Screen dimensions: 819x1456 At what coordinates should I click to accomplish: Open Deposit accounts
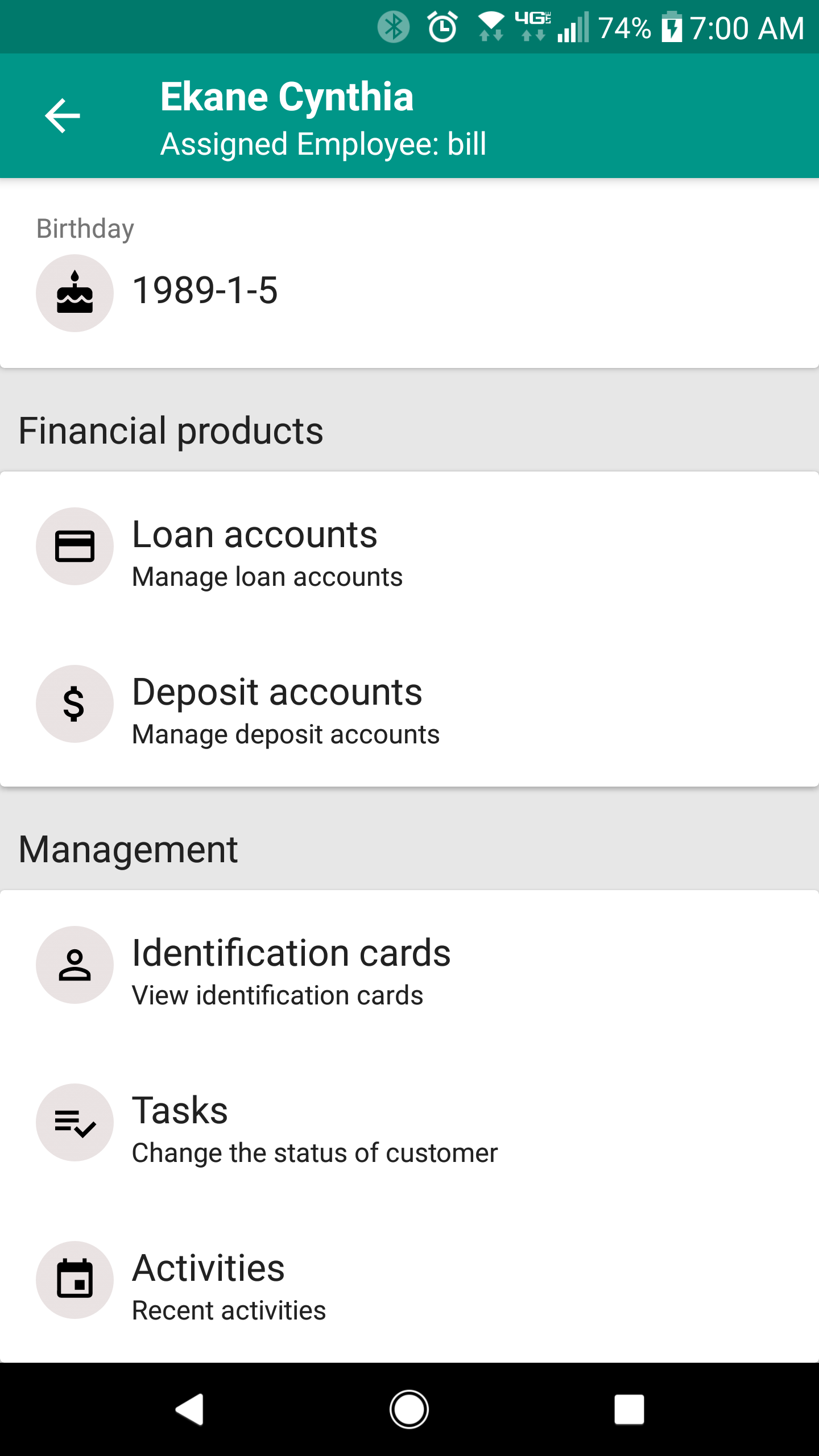[409, 708]
